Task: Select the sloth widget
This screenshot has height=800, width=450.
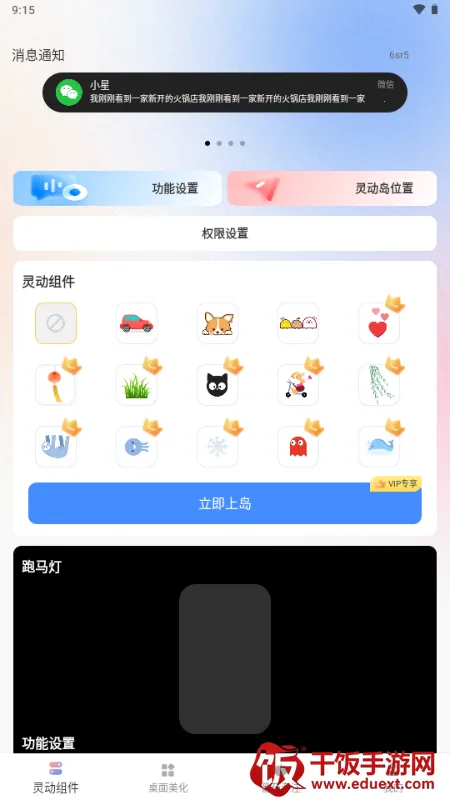Action: tap(56, 447)
